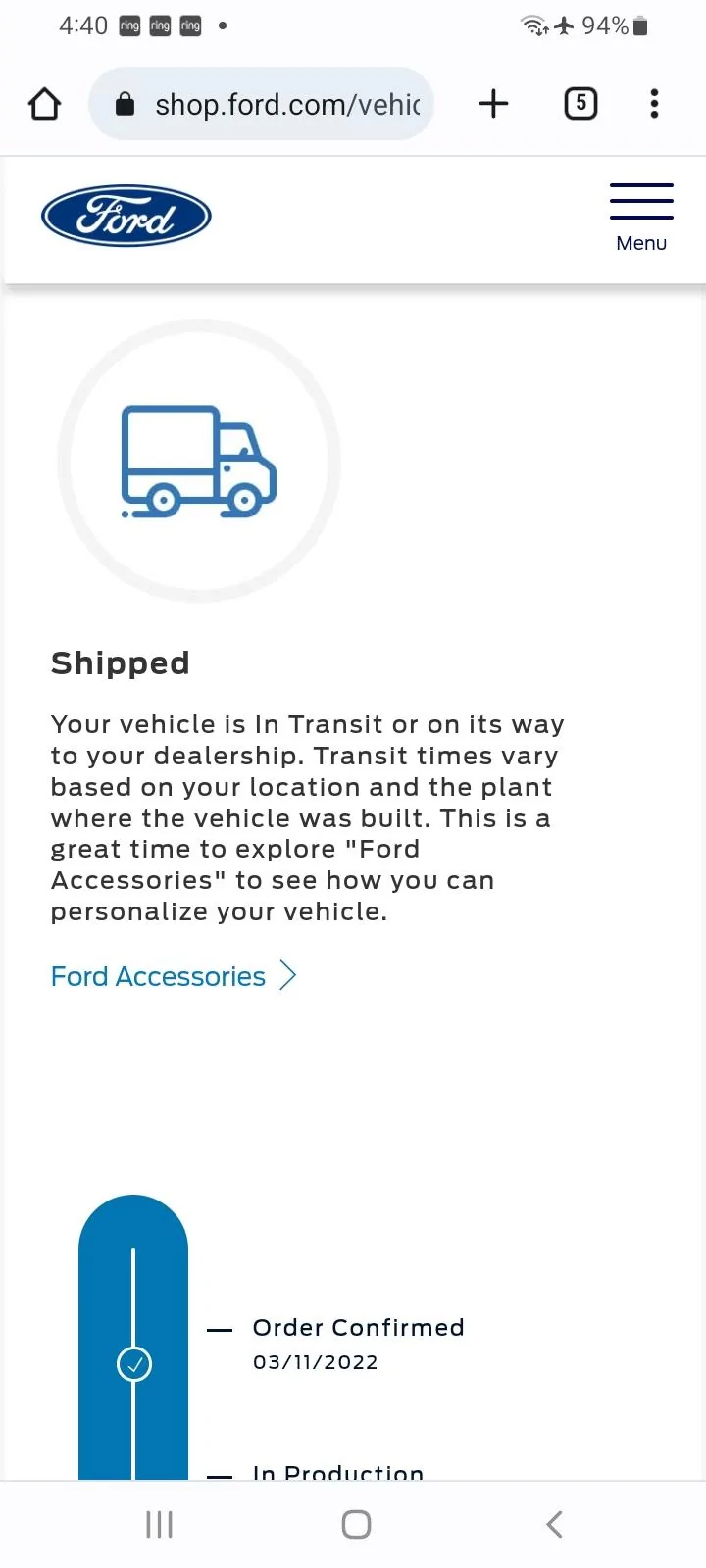Open the Ford Accessories link
The image size is (706, 1568).
click(x=174, y=976)
